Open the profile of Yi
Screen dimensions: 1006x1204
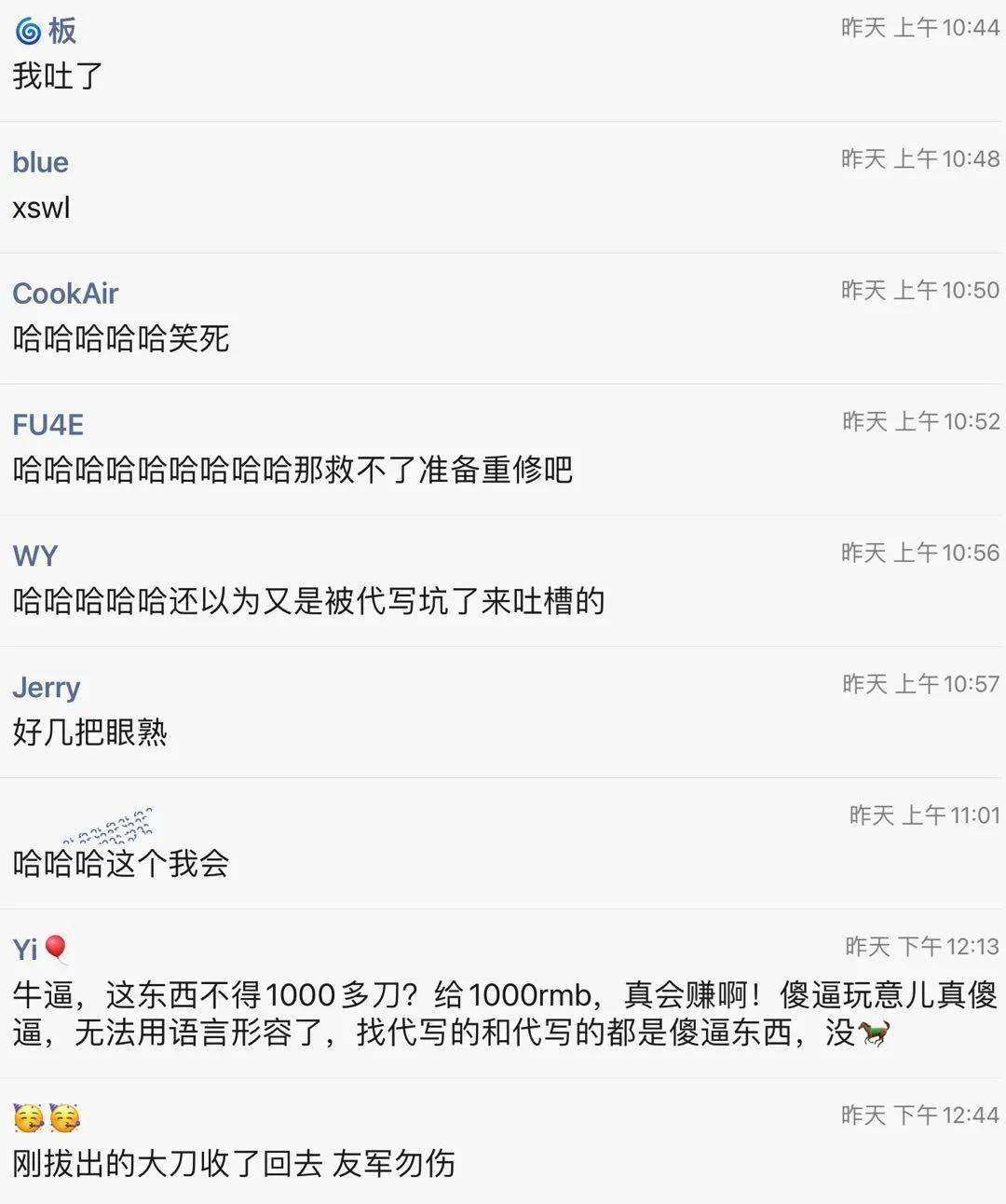point(39,950)
